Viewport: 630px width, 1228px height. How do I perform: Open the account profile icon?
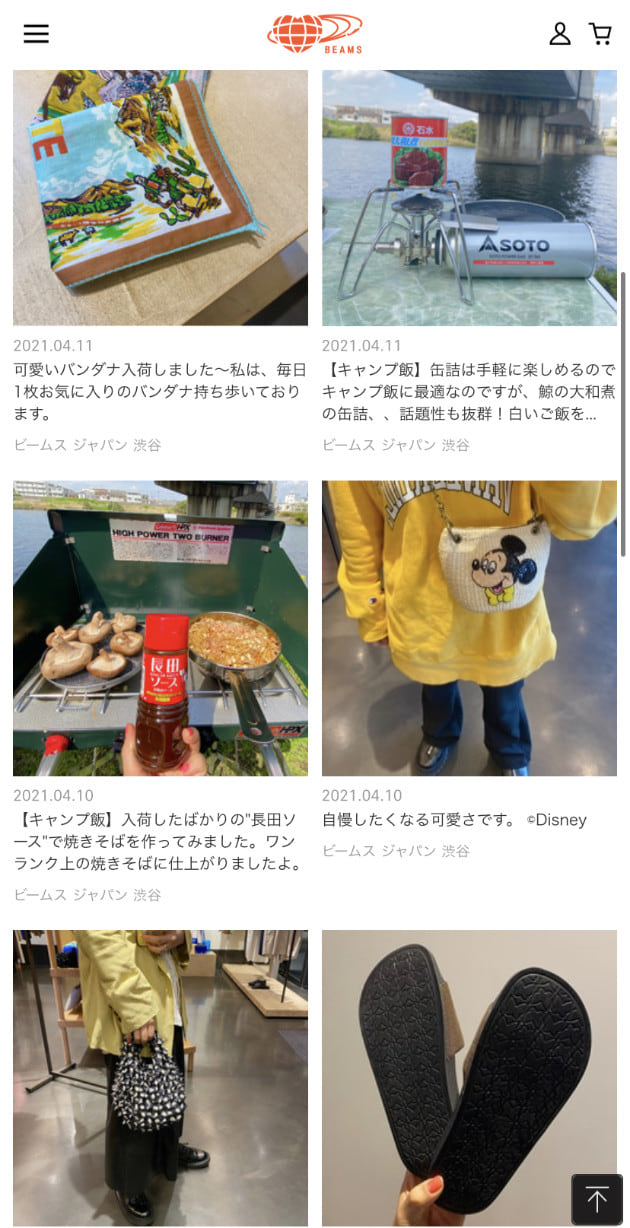click(x=560, y=34)
